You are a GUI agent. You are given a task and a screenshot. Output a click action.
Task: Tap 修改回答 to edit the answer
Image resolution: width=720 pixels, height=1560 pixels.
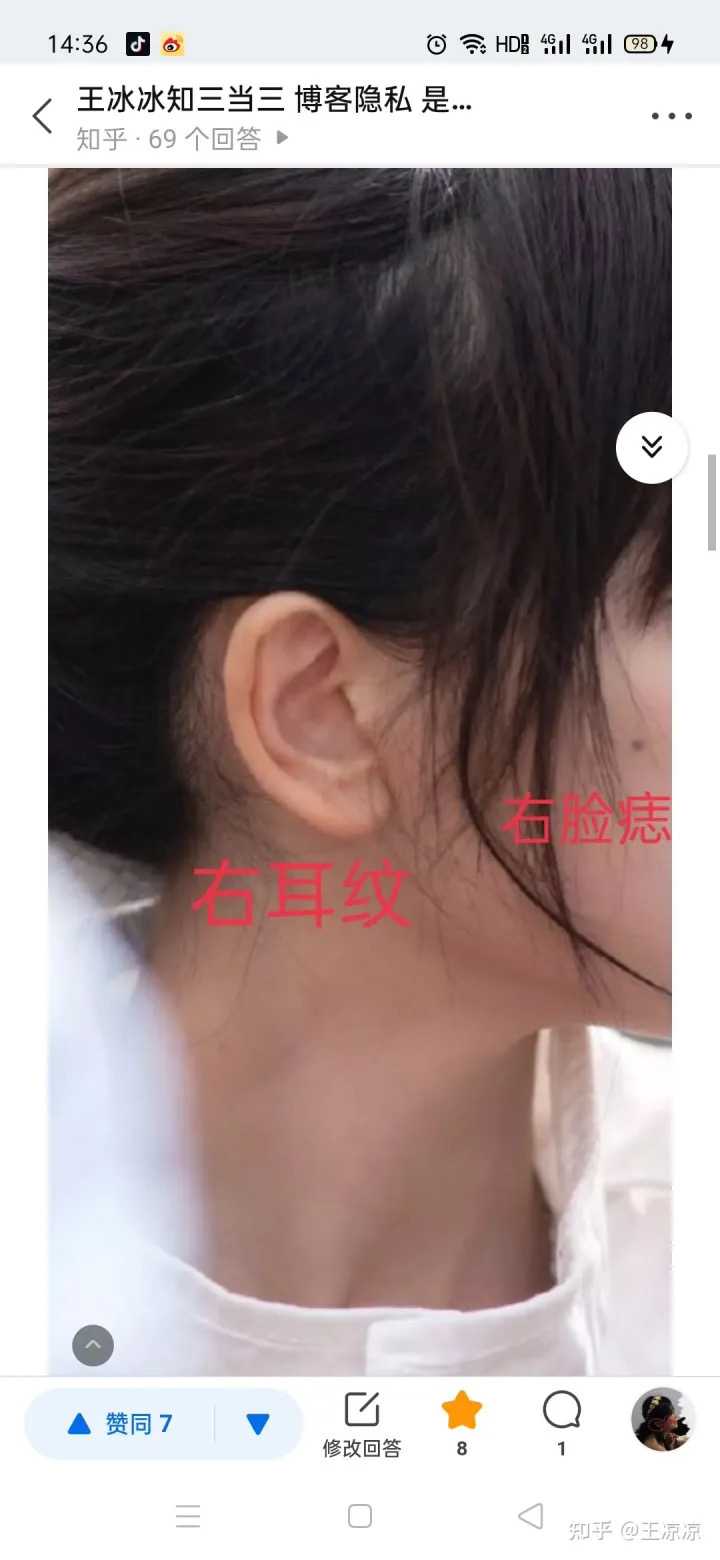(x=362, y=1424)
